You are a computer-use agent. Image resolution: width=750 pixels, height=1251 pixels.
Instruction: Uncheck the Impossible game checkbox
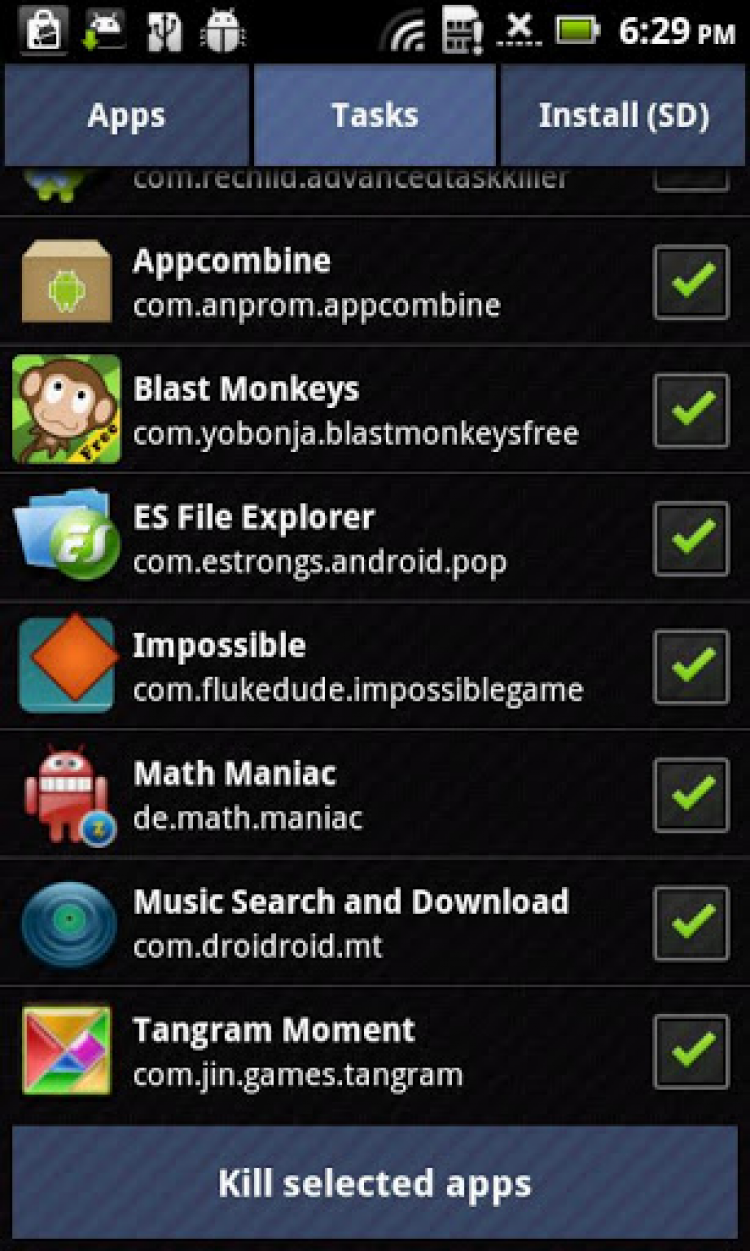[691, 666]
